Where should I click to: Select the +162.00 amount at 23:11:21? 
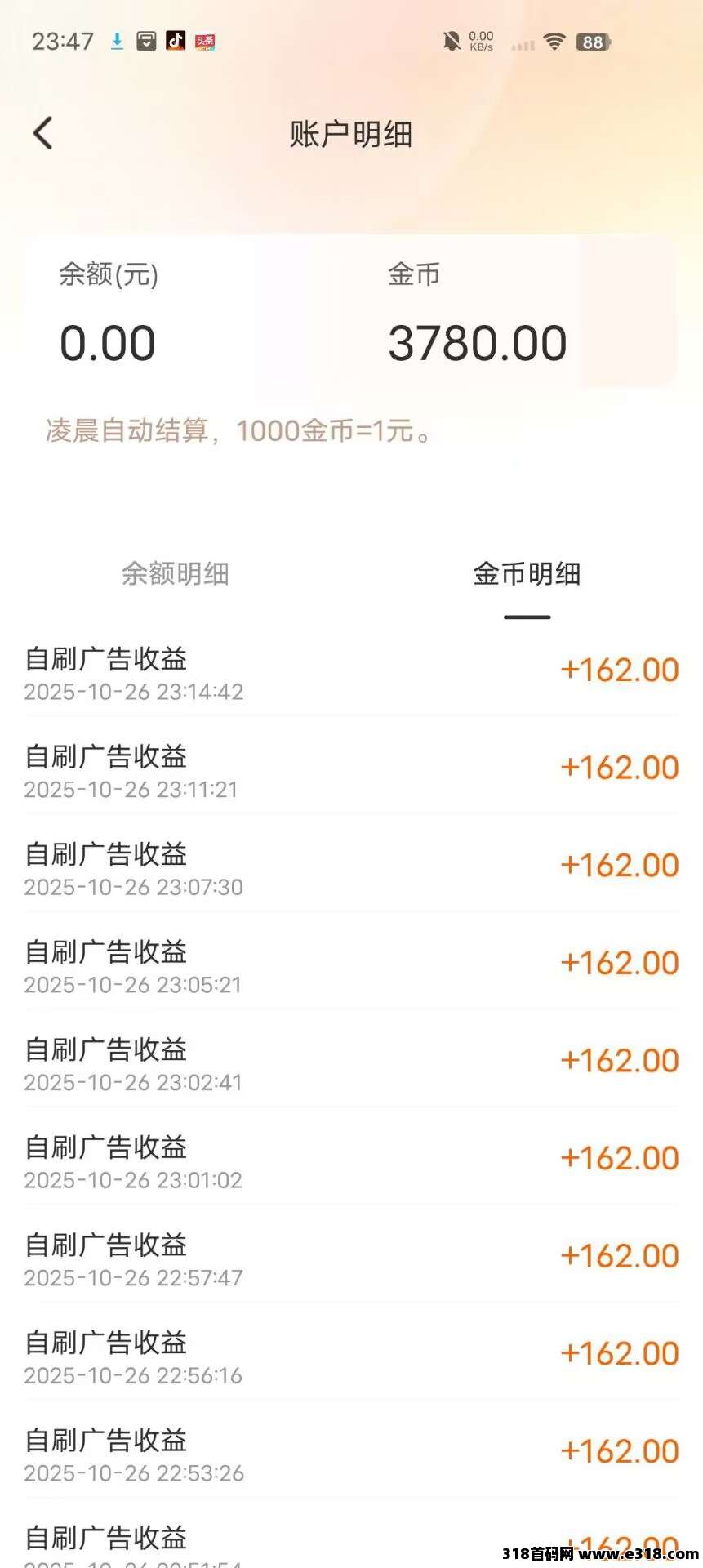point(618,766)
